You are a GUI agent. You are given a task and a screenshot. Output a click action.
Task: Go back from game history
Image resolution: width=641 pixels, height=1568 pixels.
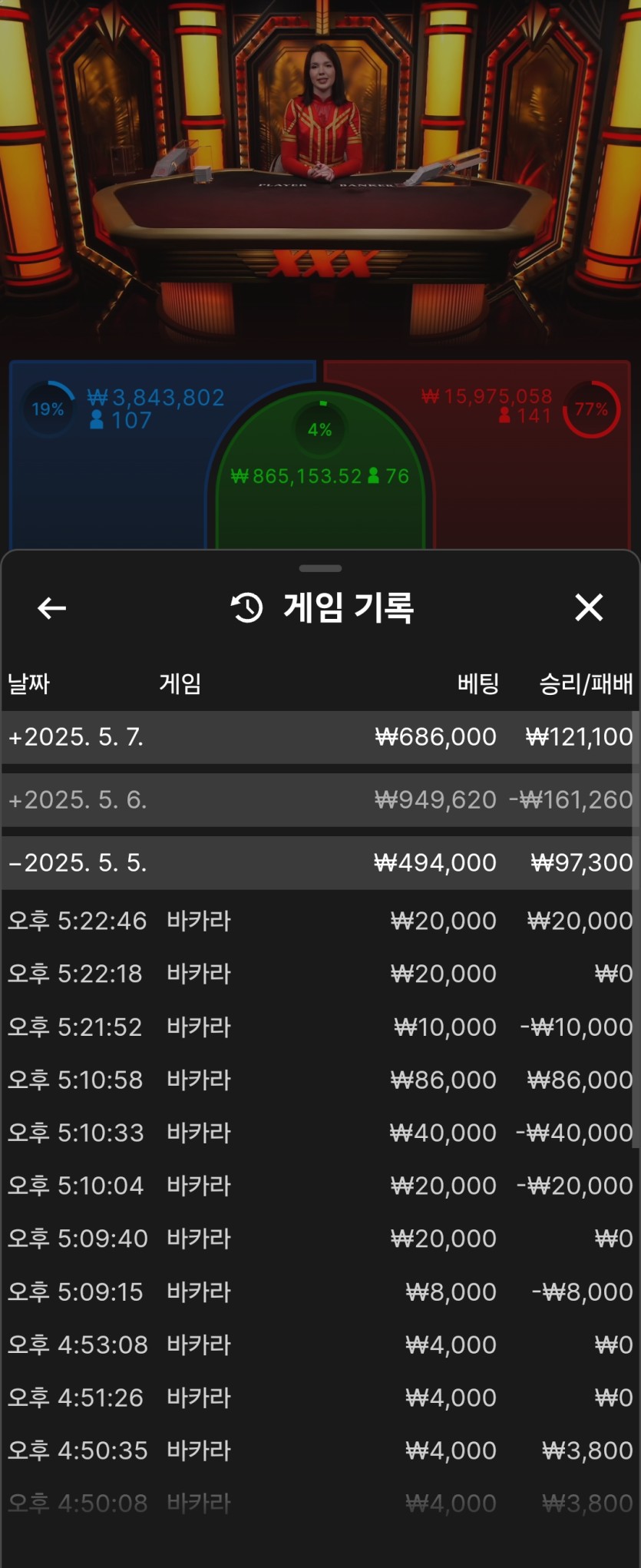[51, 608]
